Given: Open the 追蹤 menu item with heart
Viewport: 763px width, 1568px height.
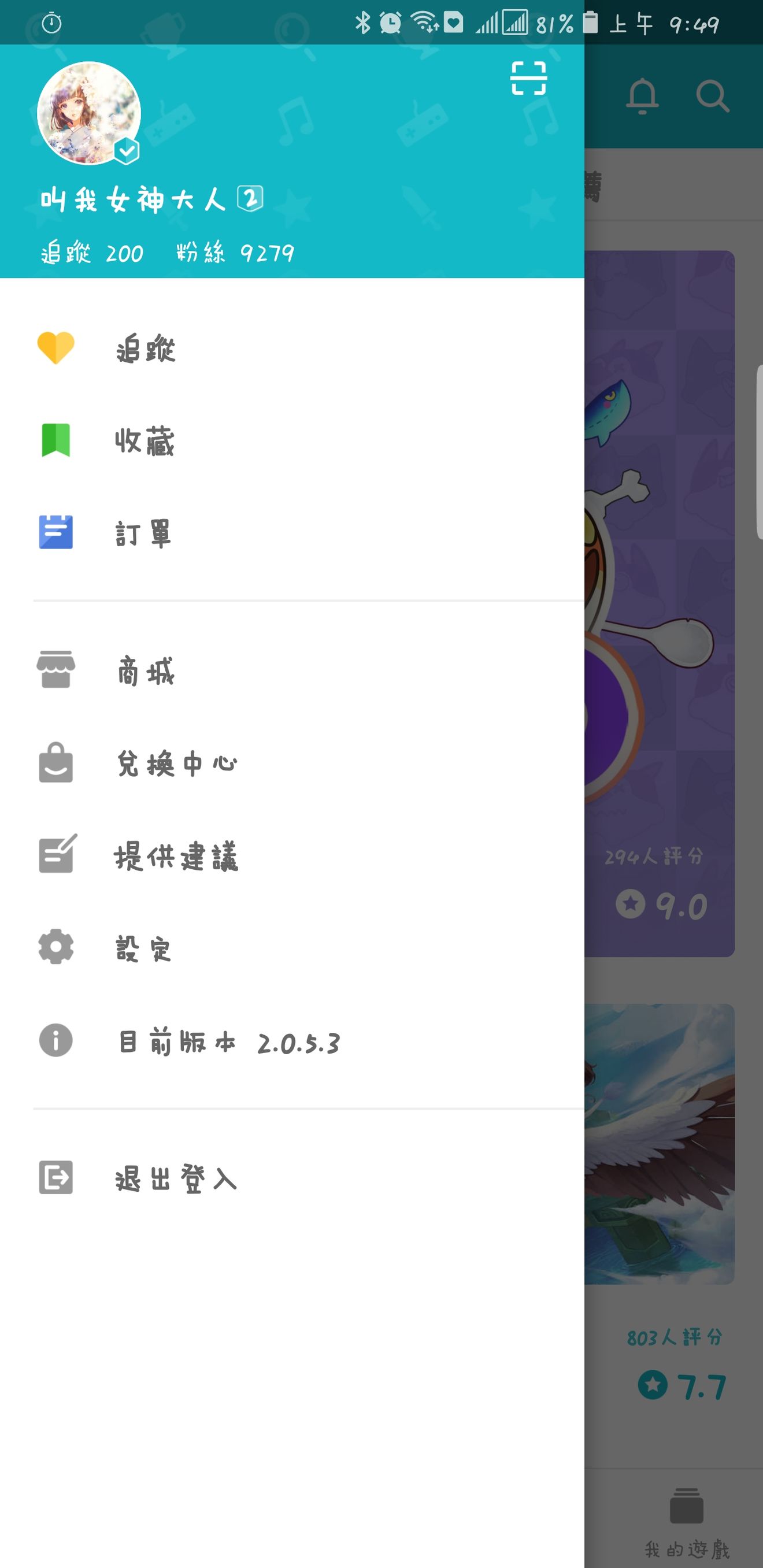Looking at the screenshot, I should click(x=145, y=350).
